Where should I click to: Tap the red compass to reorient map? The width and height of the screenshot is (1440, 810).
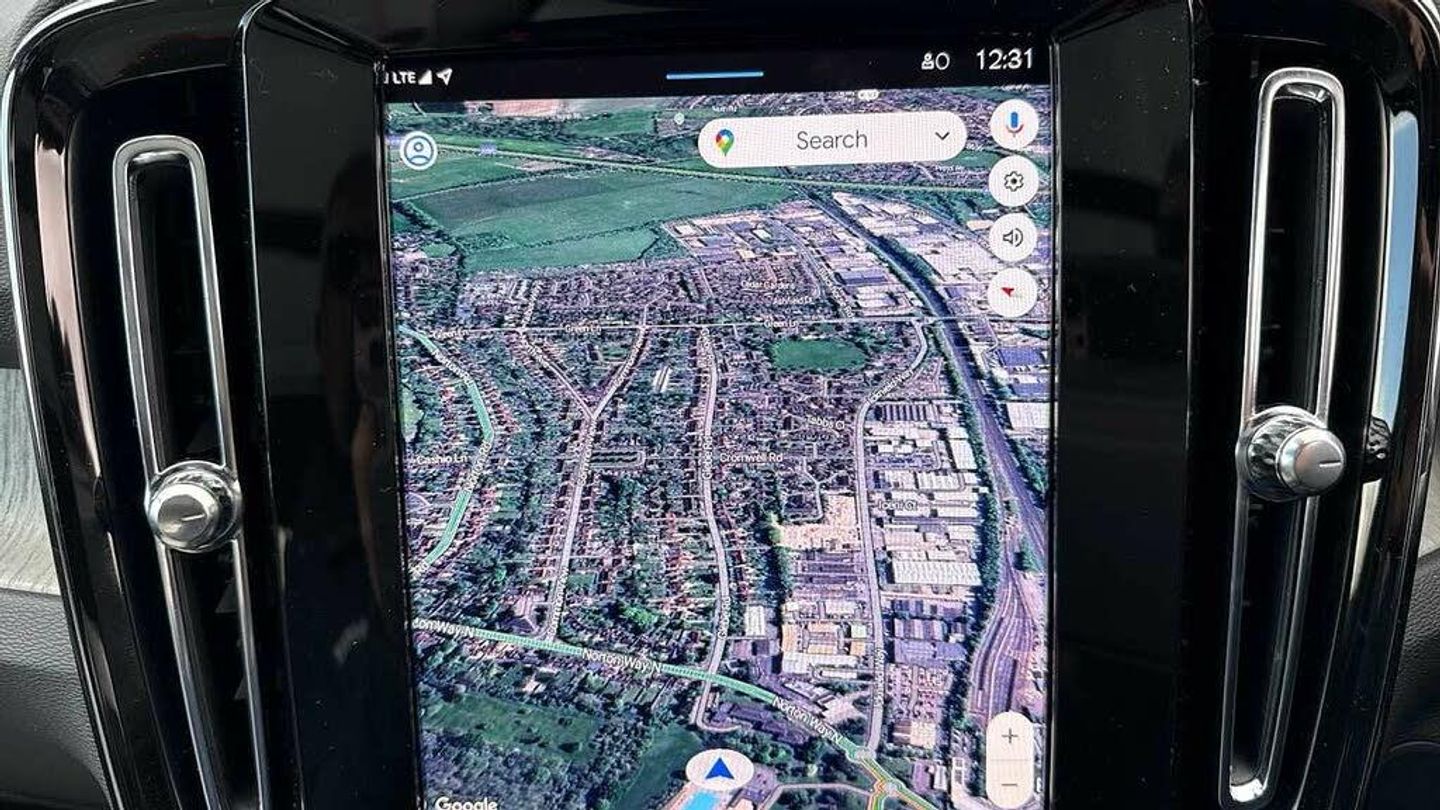tap(1011, 292)
